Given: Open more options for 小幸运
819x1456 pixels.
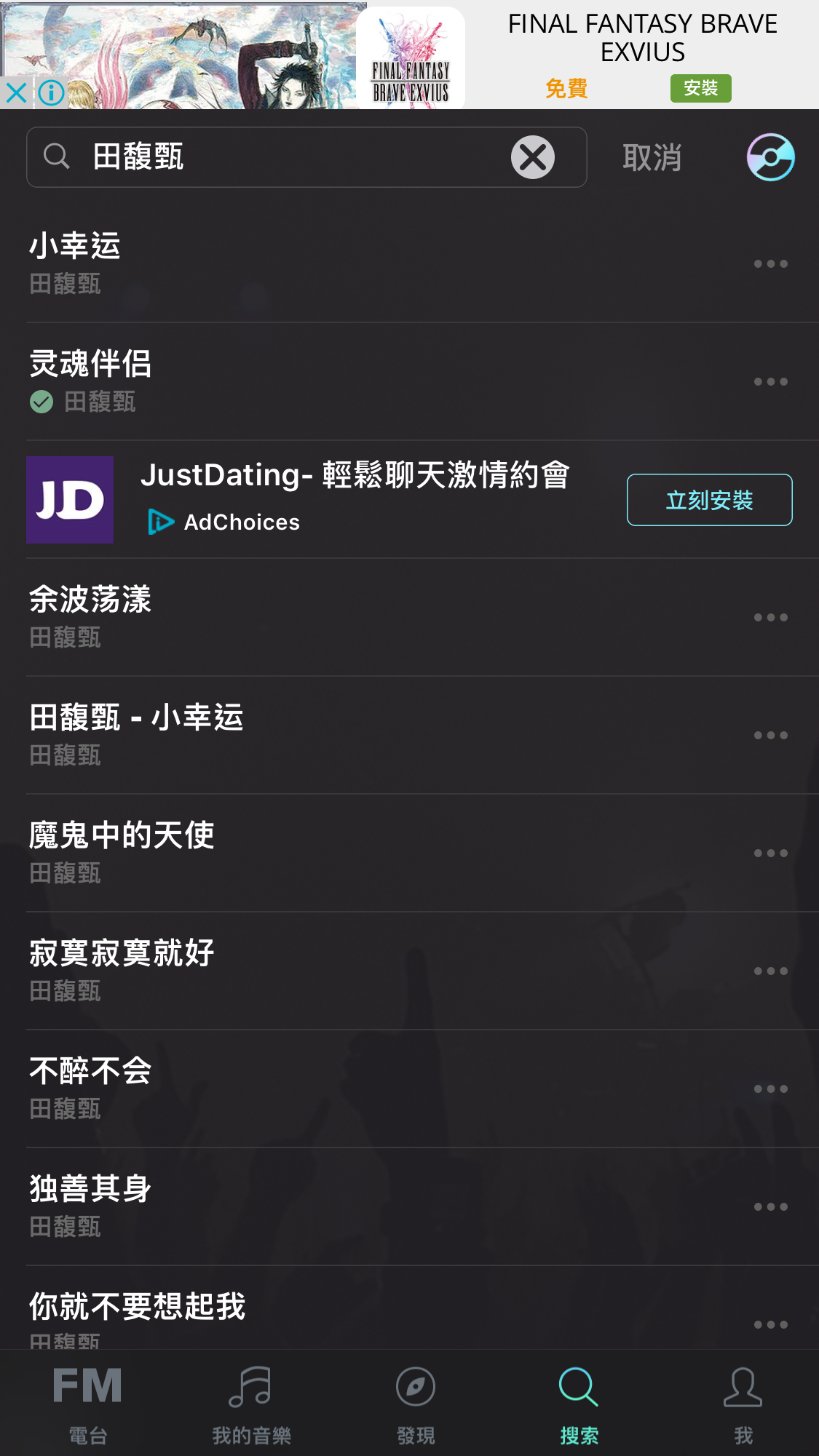Looking at the screenshot, I should (769, 263).
